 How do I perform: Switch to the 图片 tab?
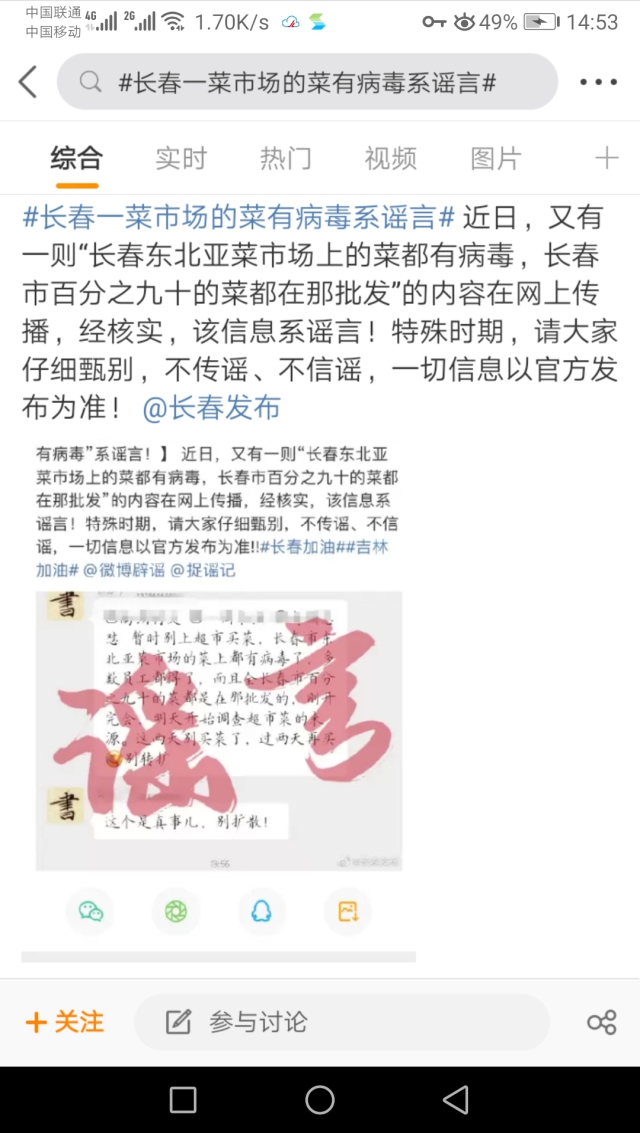[x=496, y=158]
